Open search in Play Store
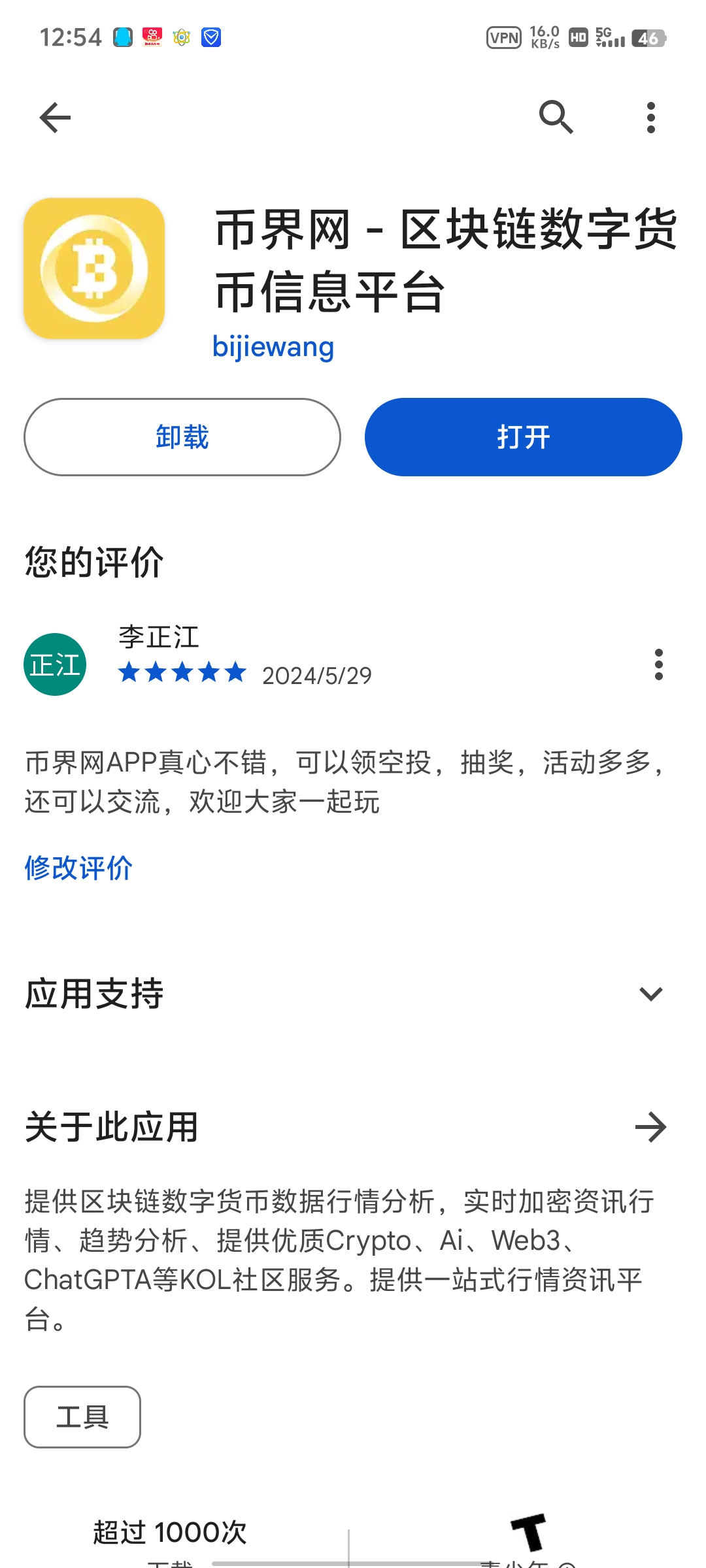This screenshot has width=706, height=1568. pos(556,118)
